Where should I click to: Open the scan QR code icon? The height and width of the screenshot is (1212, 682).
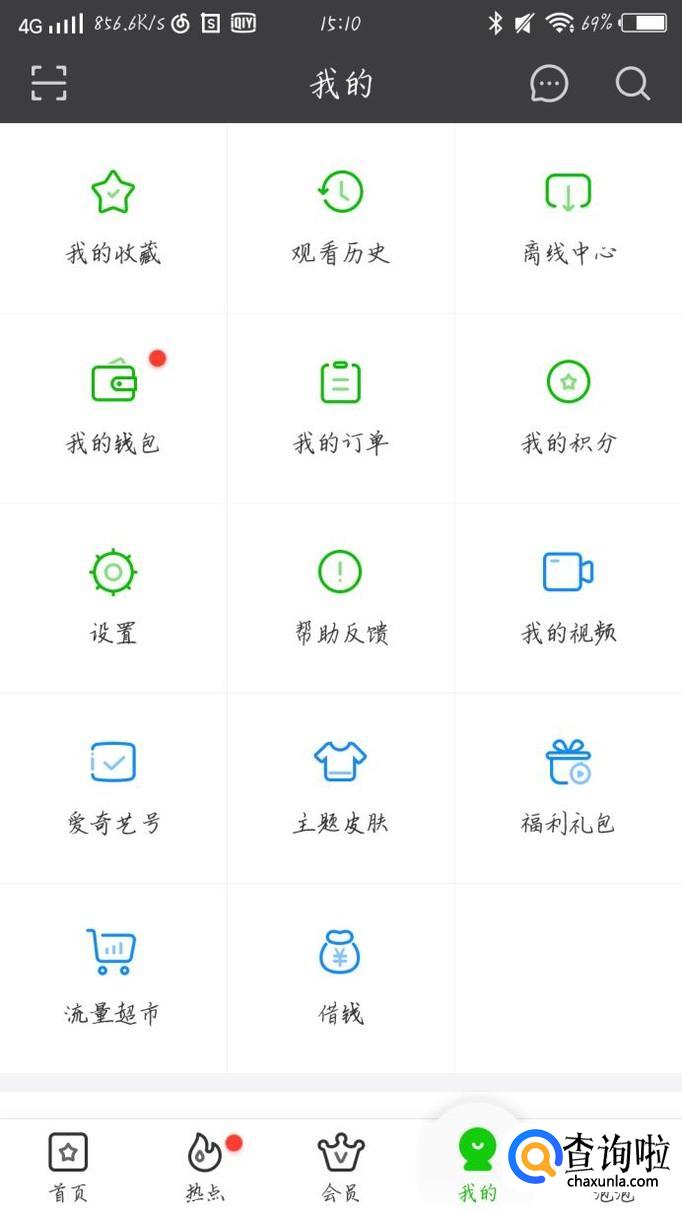click(48, 83)
